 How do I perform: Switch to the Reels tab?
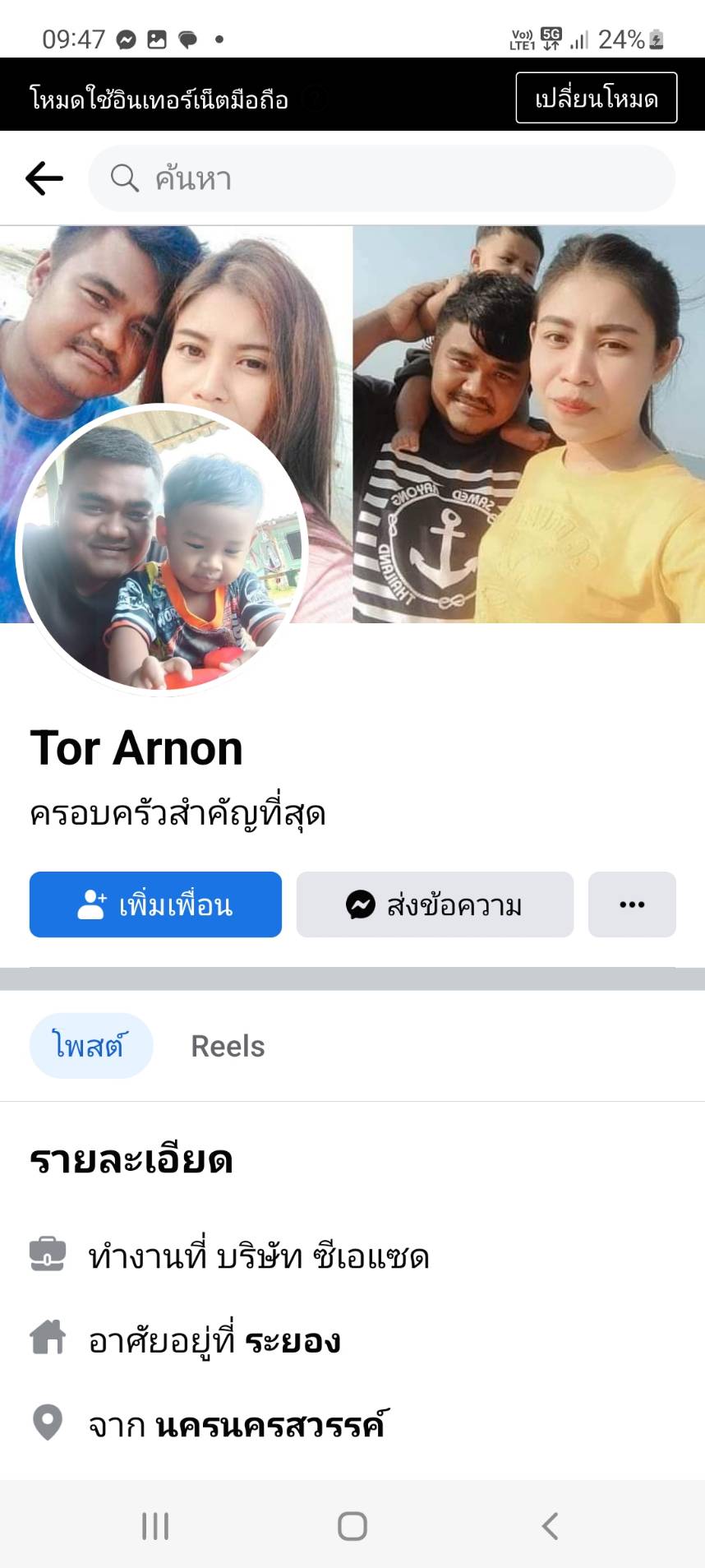point(228,1046)
